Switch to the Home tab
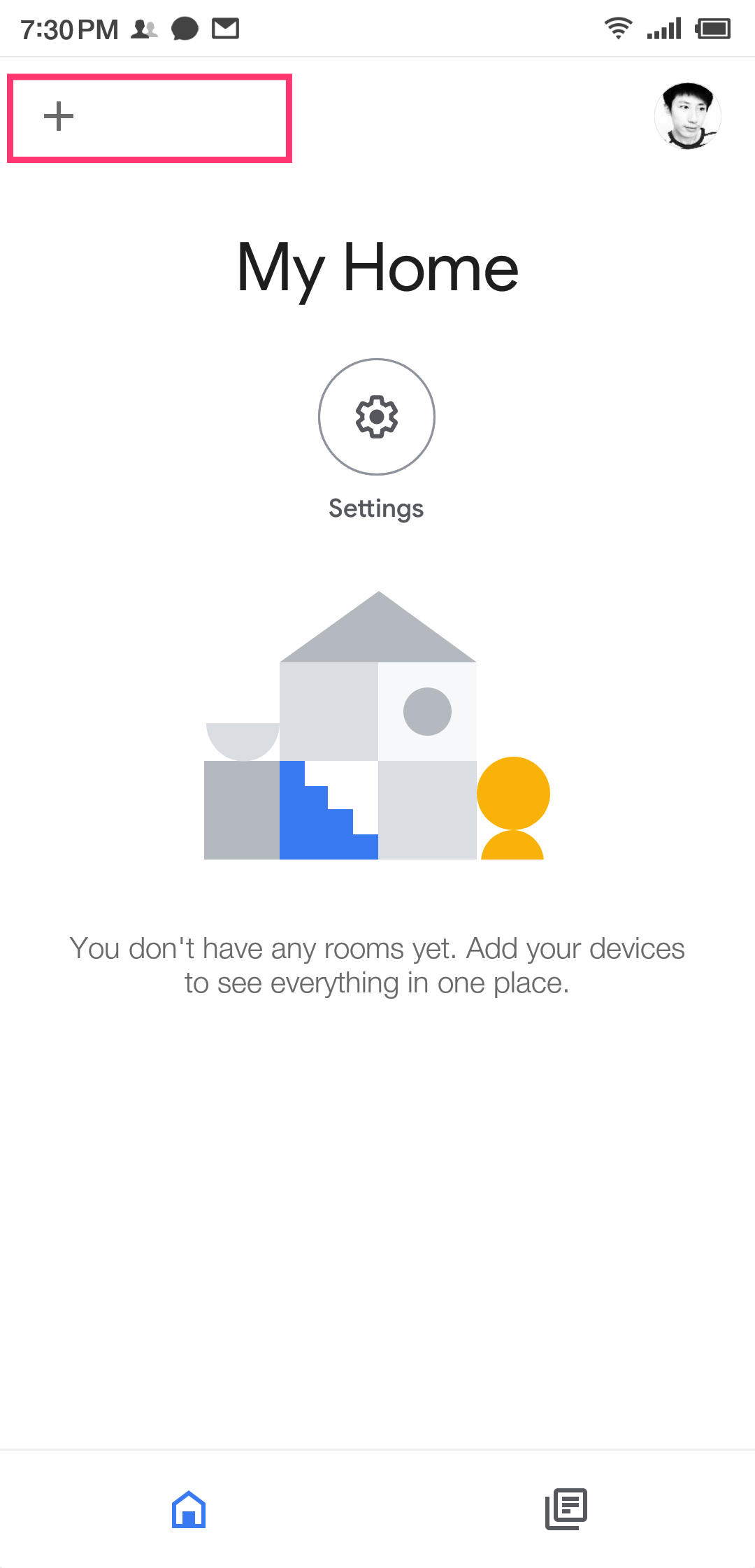The width and height of the screenshot is (755, 1568). 189,1509
